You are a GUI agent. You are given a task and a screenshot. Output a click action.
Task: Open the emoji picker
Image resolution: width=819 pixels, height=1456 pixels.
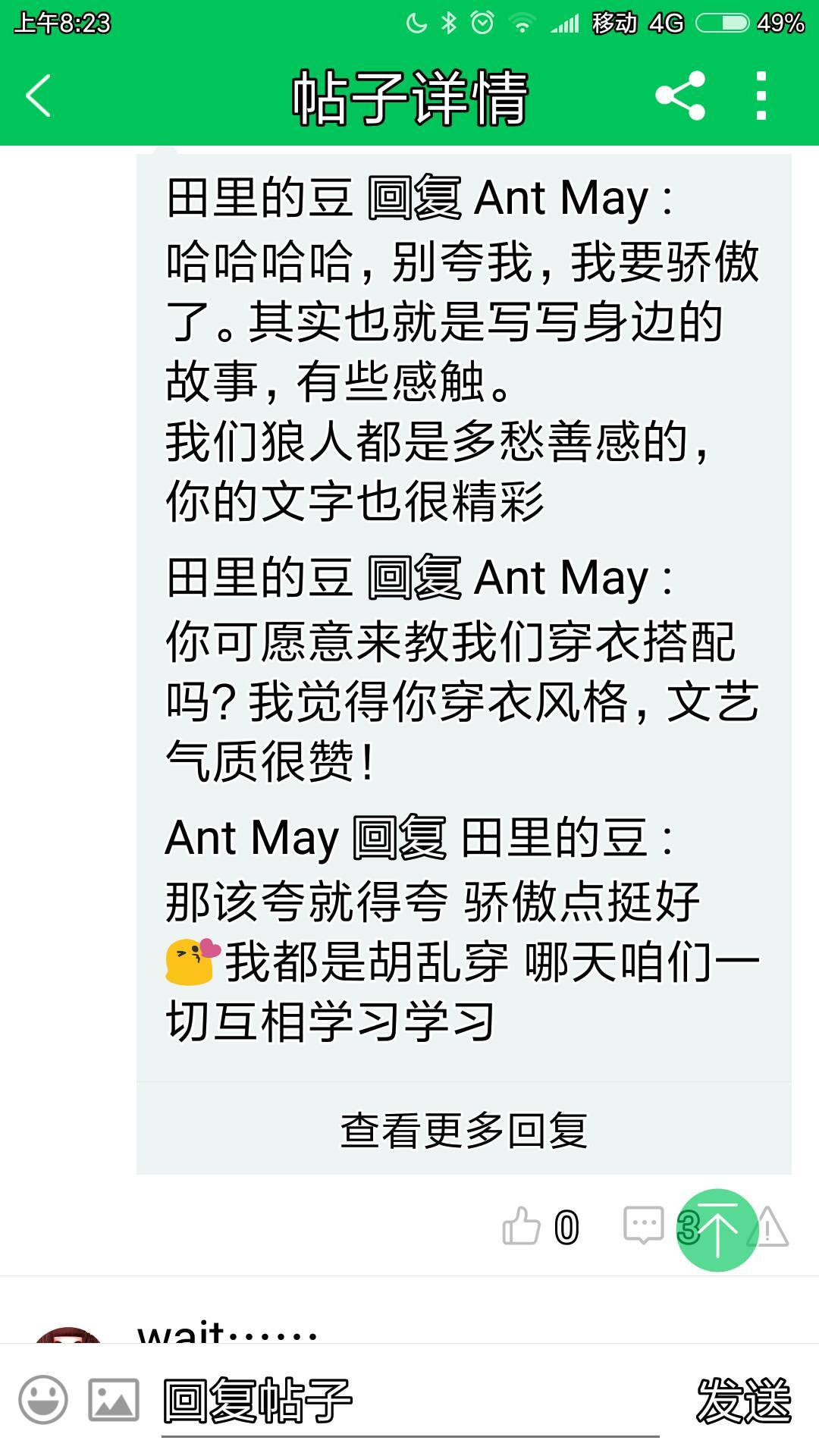(x=43, y=1399)
